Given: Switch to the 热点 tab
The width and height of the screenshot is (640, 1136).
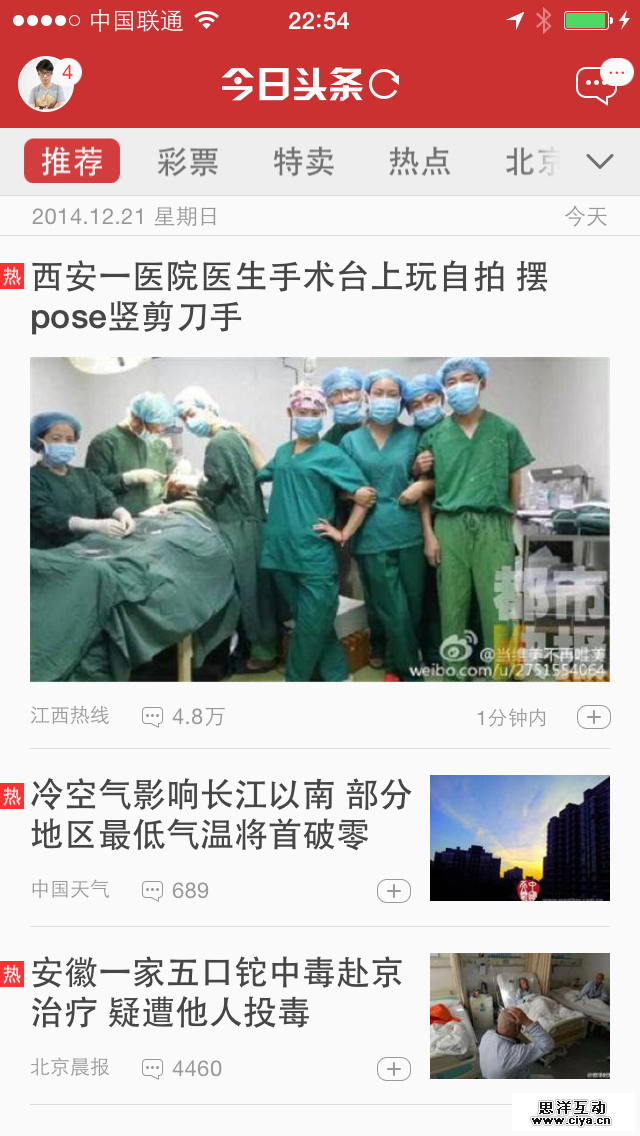Looking at the screenshot, I should 420,161.
